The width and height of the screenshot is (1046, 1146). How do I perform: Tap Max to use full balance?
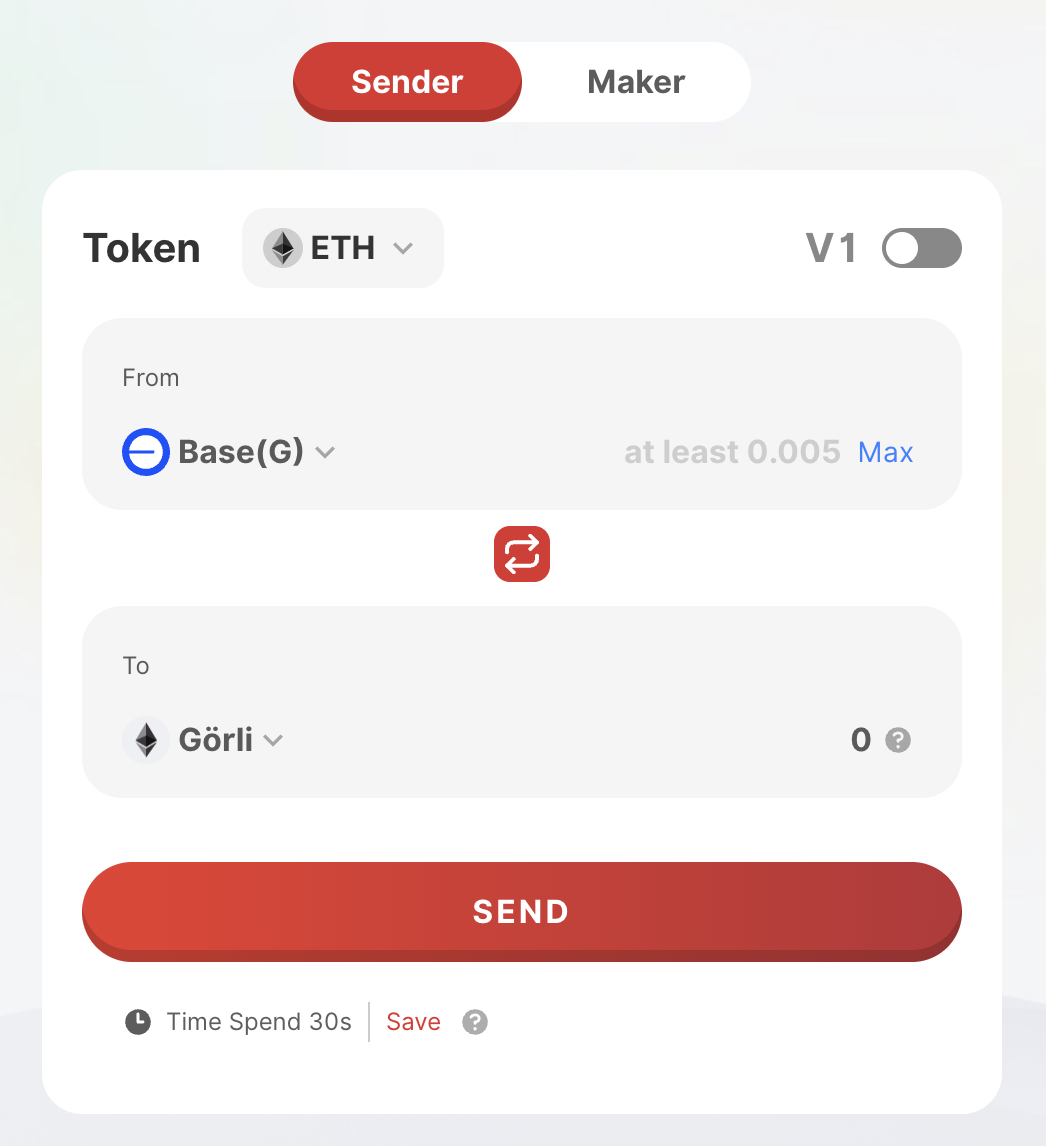(x=885, y=453)
